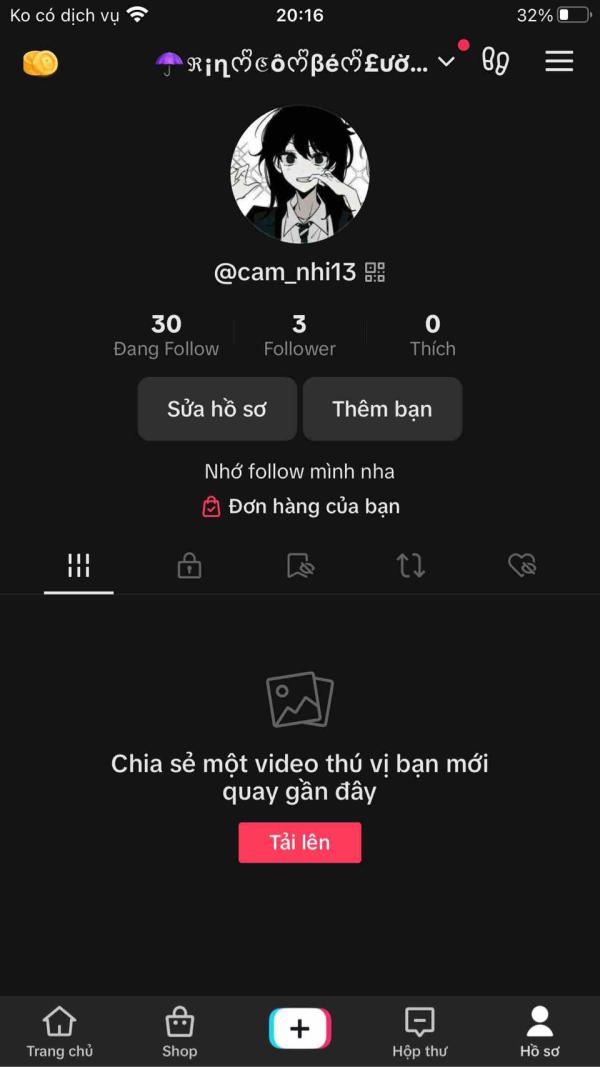
Task: Tap the Thêm bạn button
Action: point(382,409)
